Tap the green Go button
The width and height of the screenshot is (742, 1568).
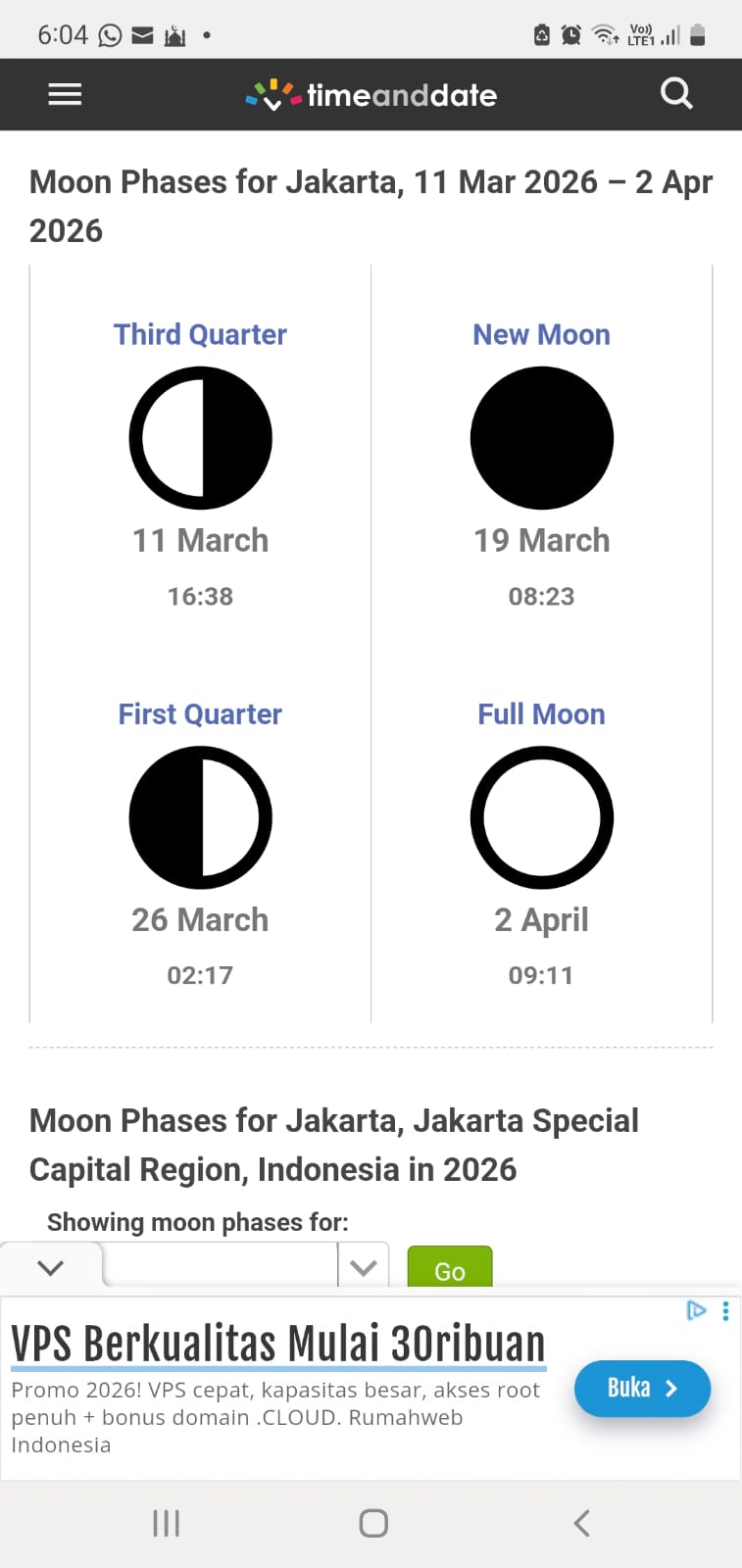(x=449, y=1270)
